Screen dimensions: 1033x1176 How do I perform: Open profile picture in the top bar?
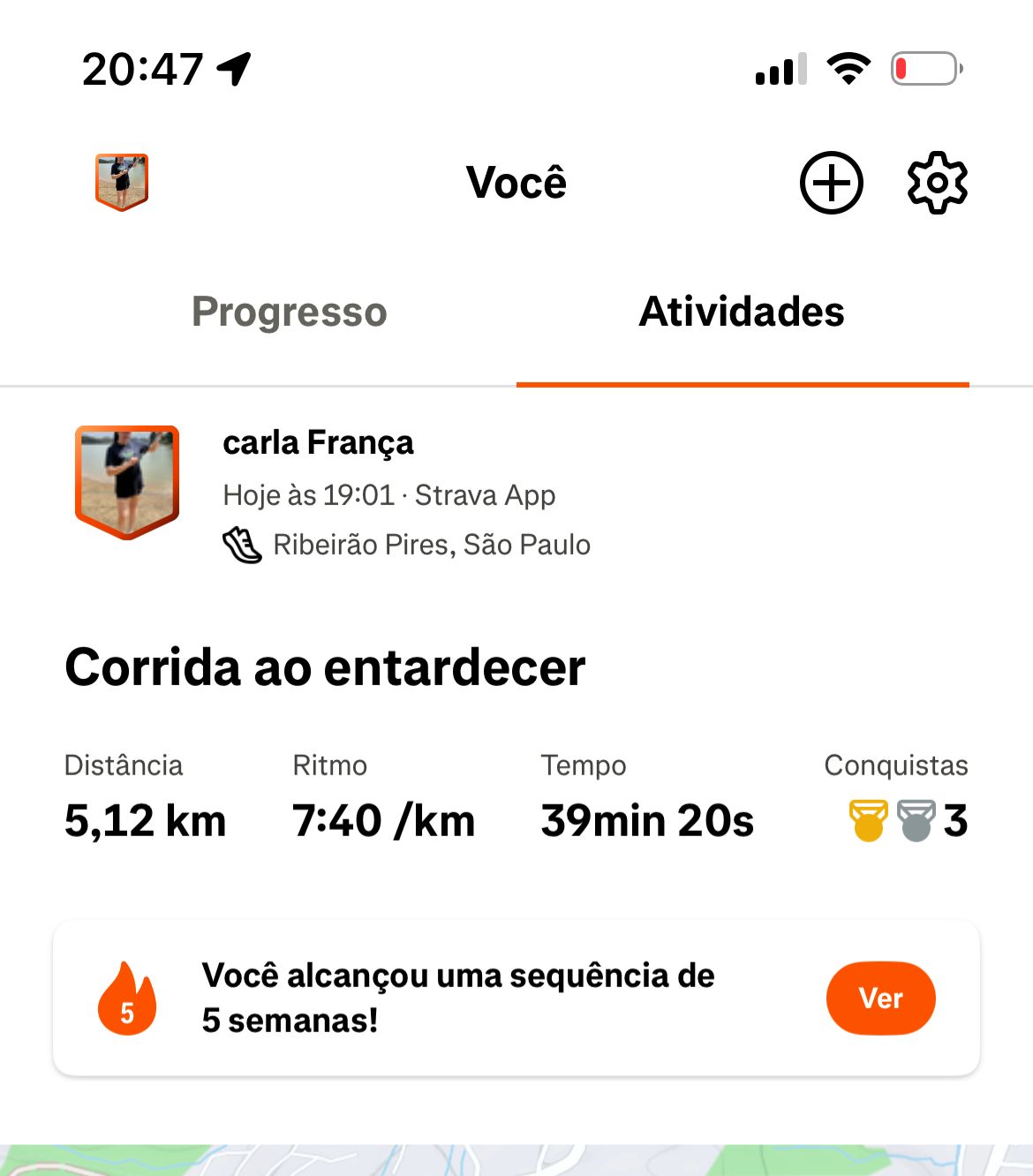point(122,182)
